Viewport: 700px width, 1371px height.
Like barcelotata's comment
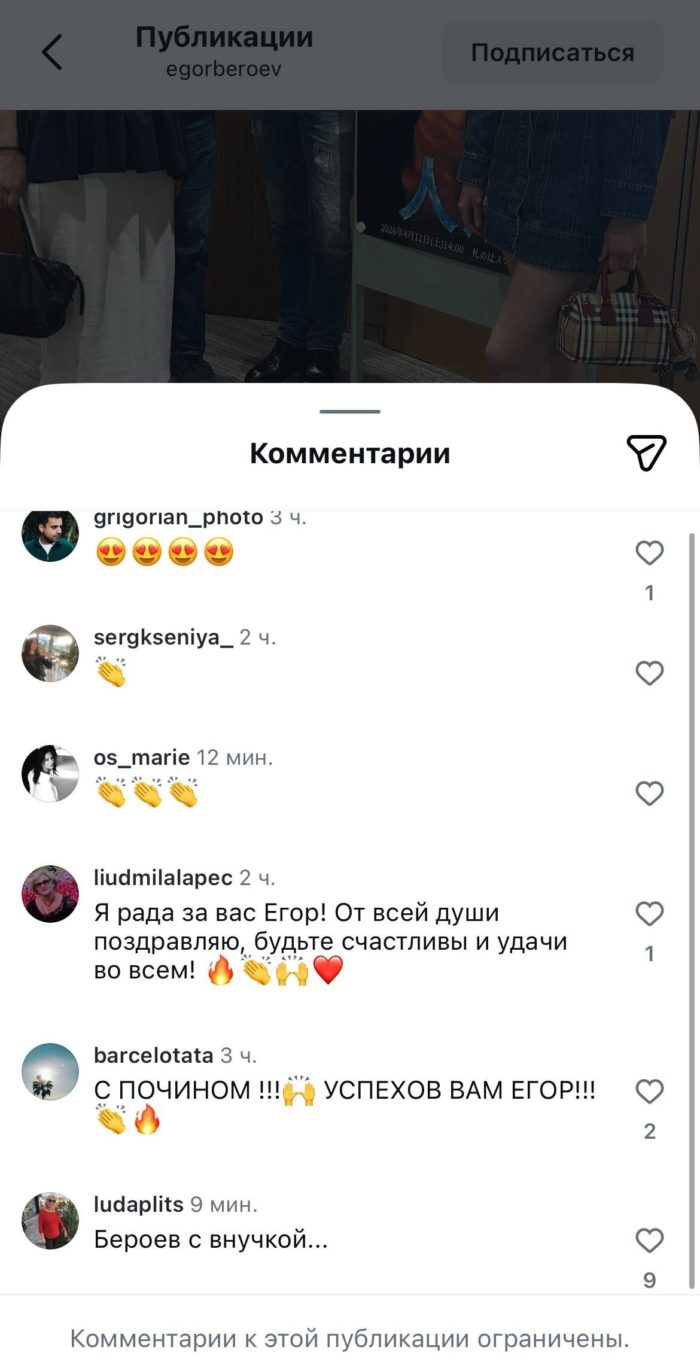click(x=650, y=1091)
